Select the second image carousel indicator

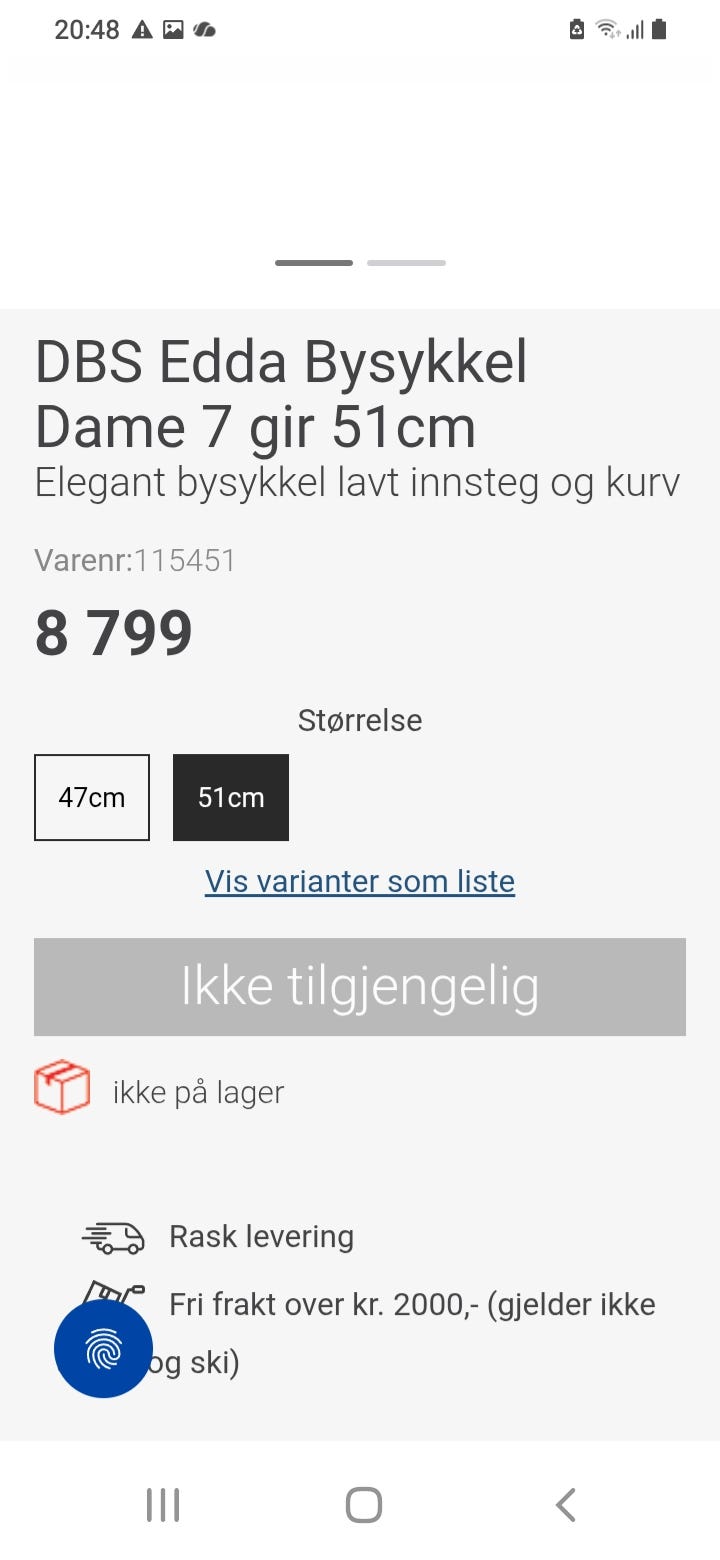(x=406, y=263)
